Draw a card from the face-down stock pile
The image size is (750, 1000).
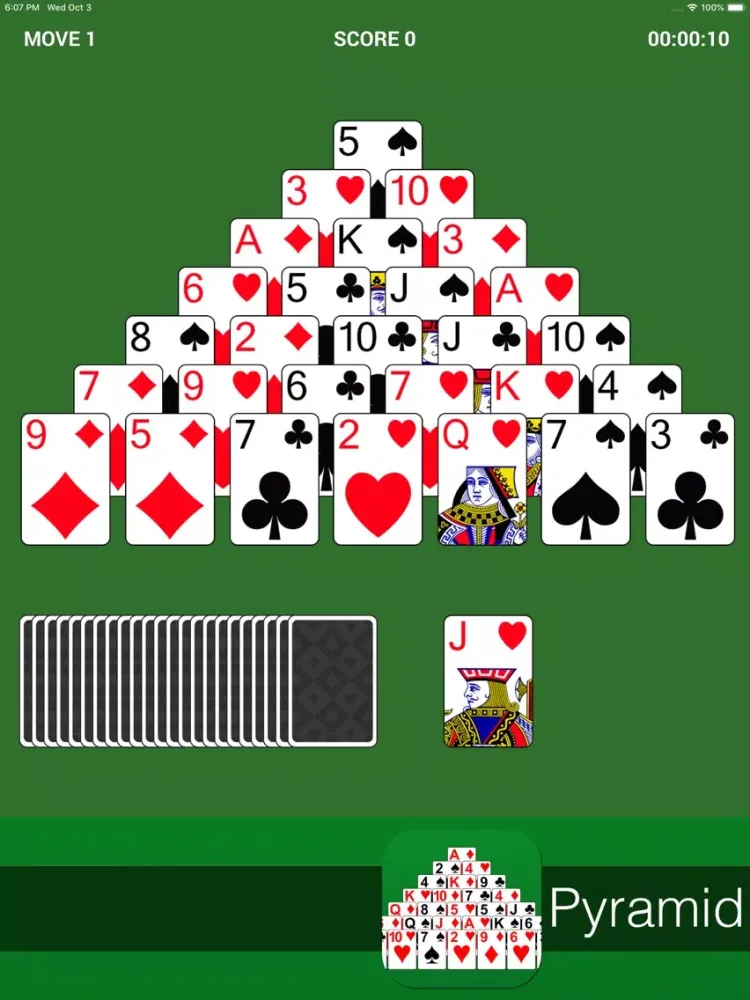point(332,681)
